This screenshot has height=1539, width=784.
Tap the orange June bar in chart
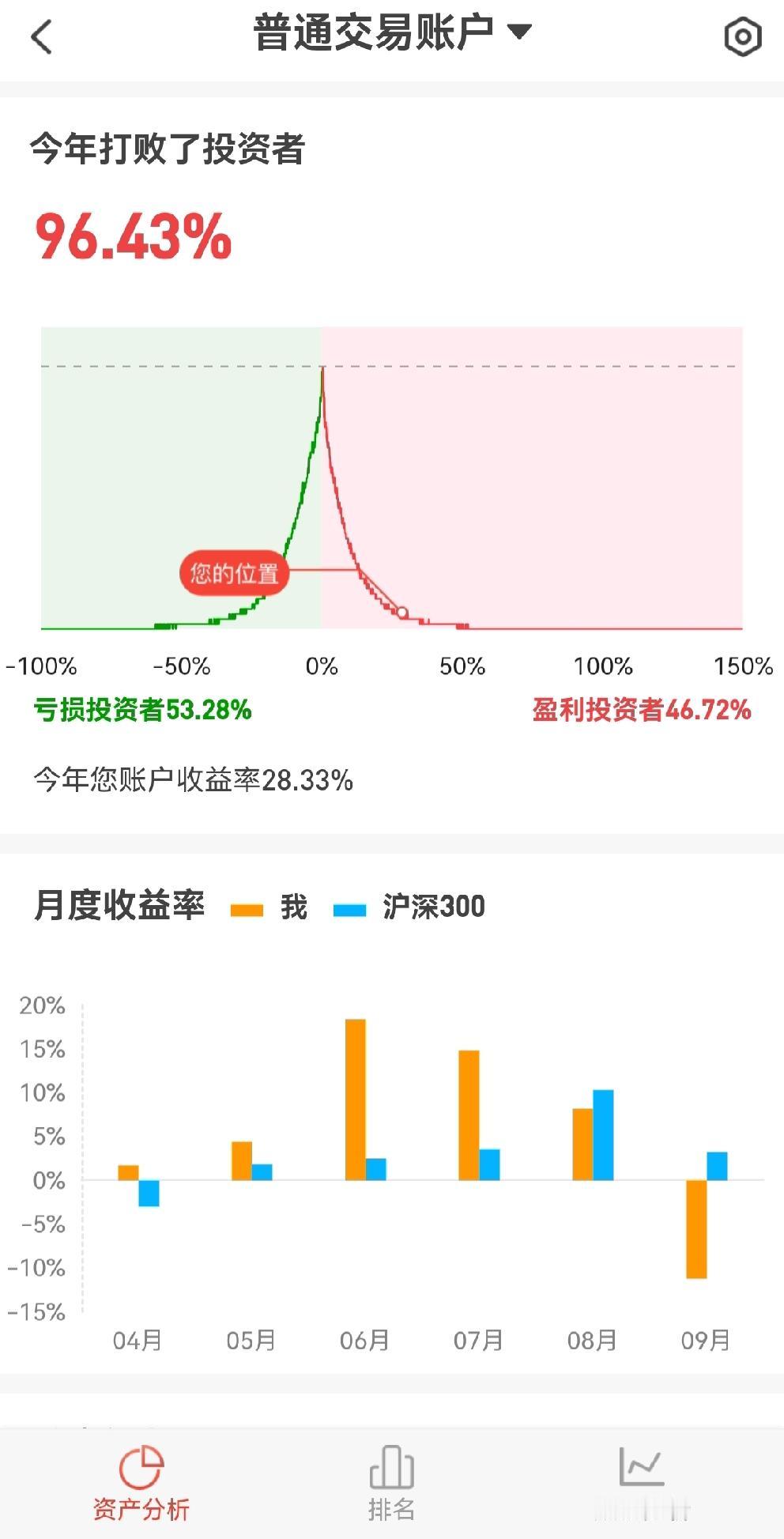point(354,1099)
